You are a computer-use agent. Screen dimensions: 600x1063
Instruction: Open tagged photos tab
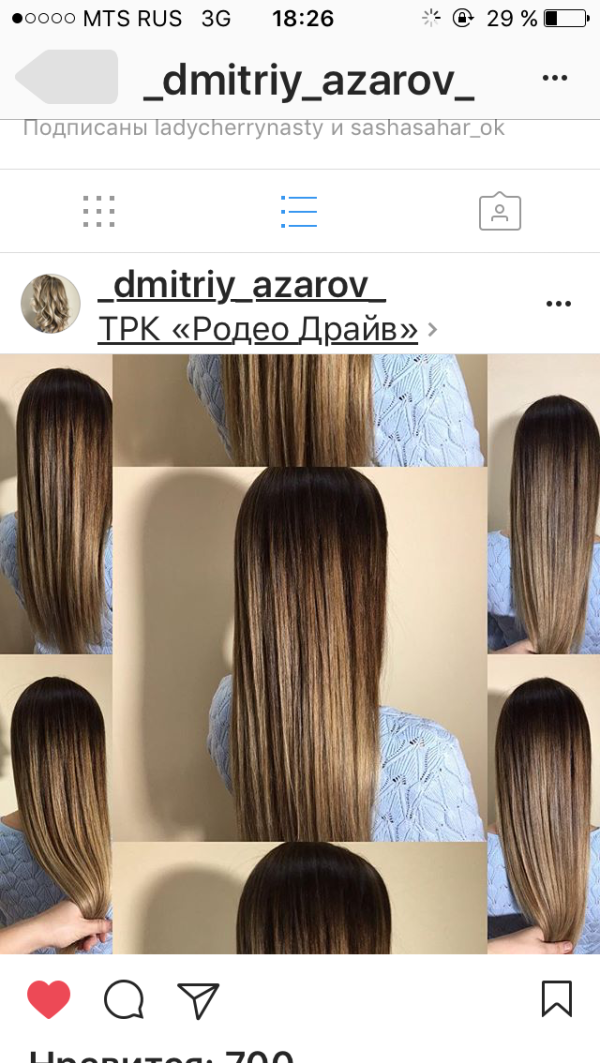click(500, 212)
